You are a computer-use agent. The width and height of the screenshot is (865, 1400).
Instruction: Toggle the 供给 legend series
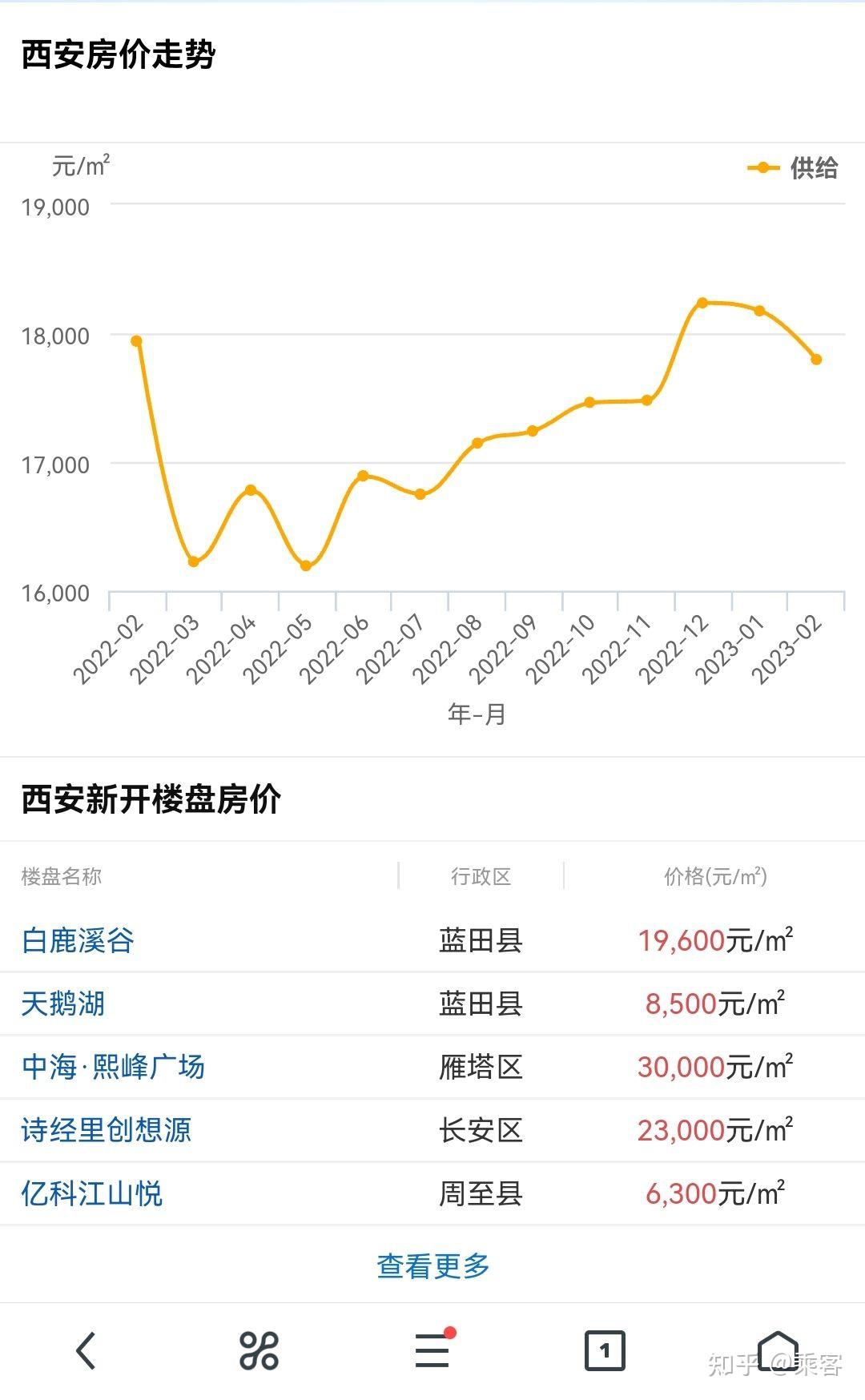point(793,168)
